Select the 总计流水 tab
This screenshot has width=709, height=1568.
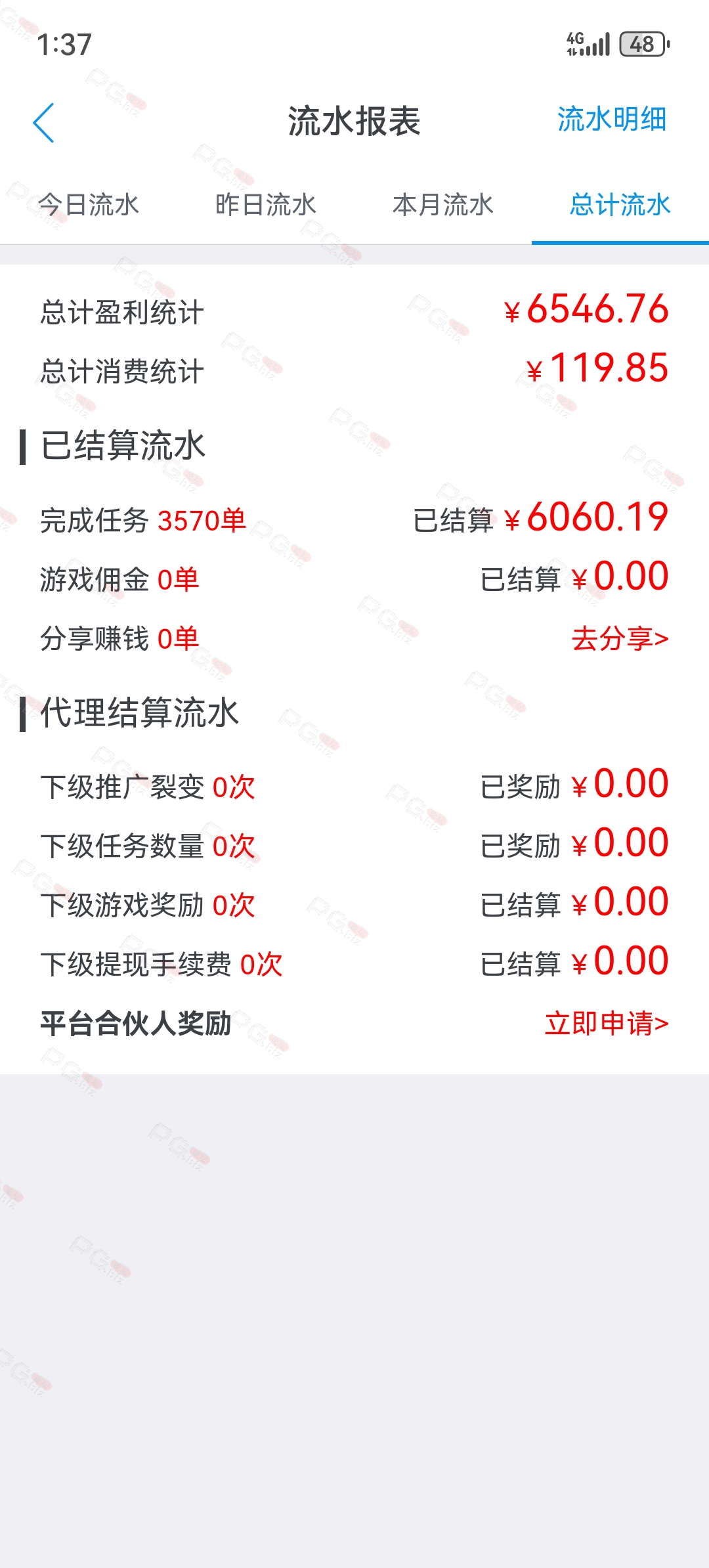620,205
